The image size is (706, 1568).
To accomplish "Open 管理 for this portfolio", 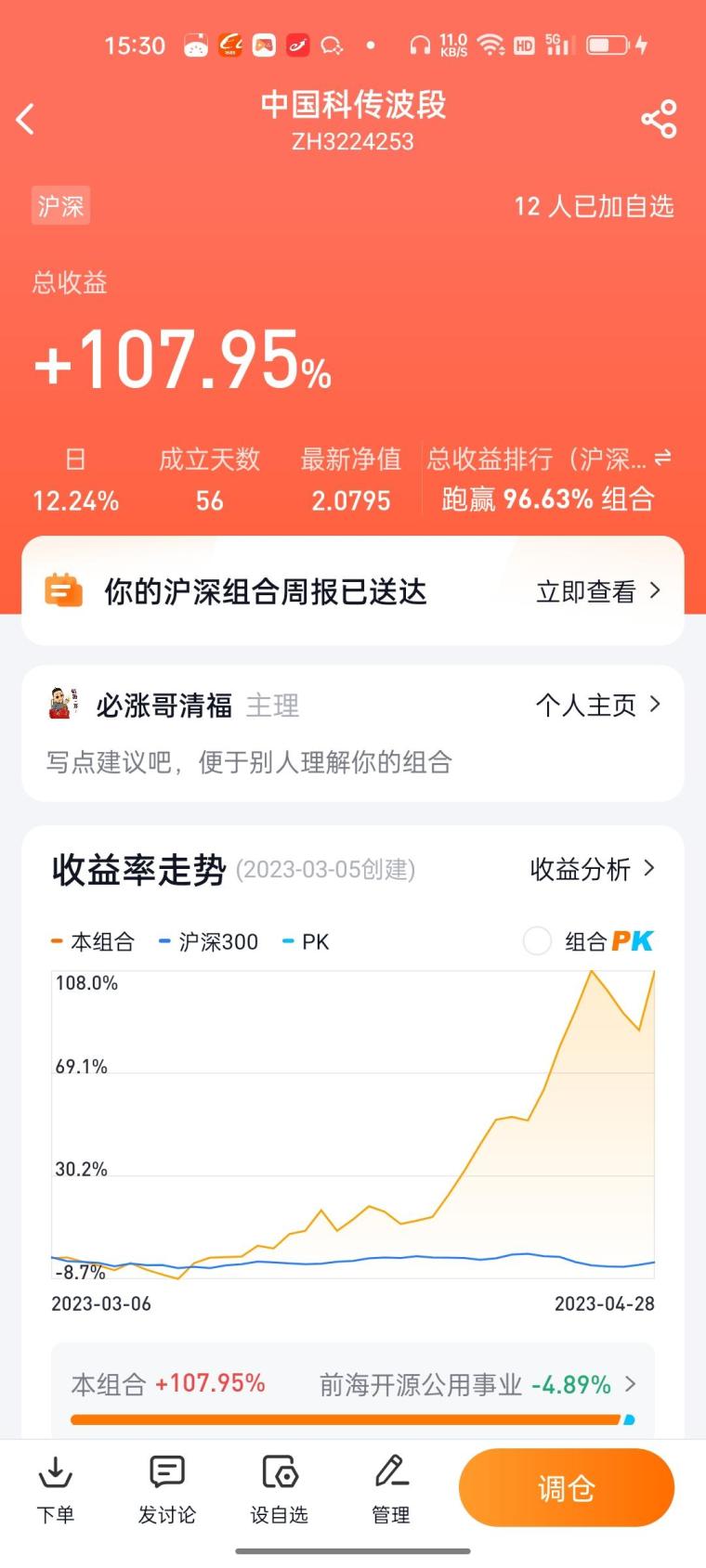I will (x=391, y=1489).
